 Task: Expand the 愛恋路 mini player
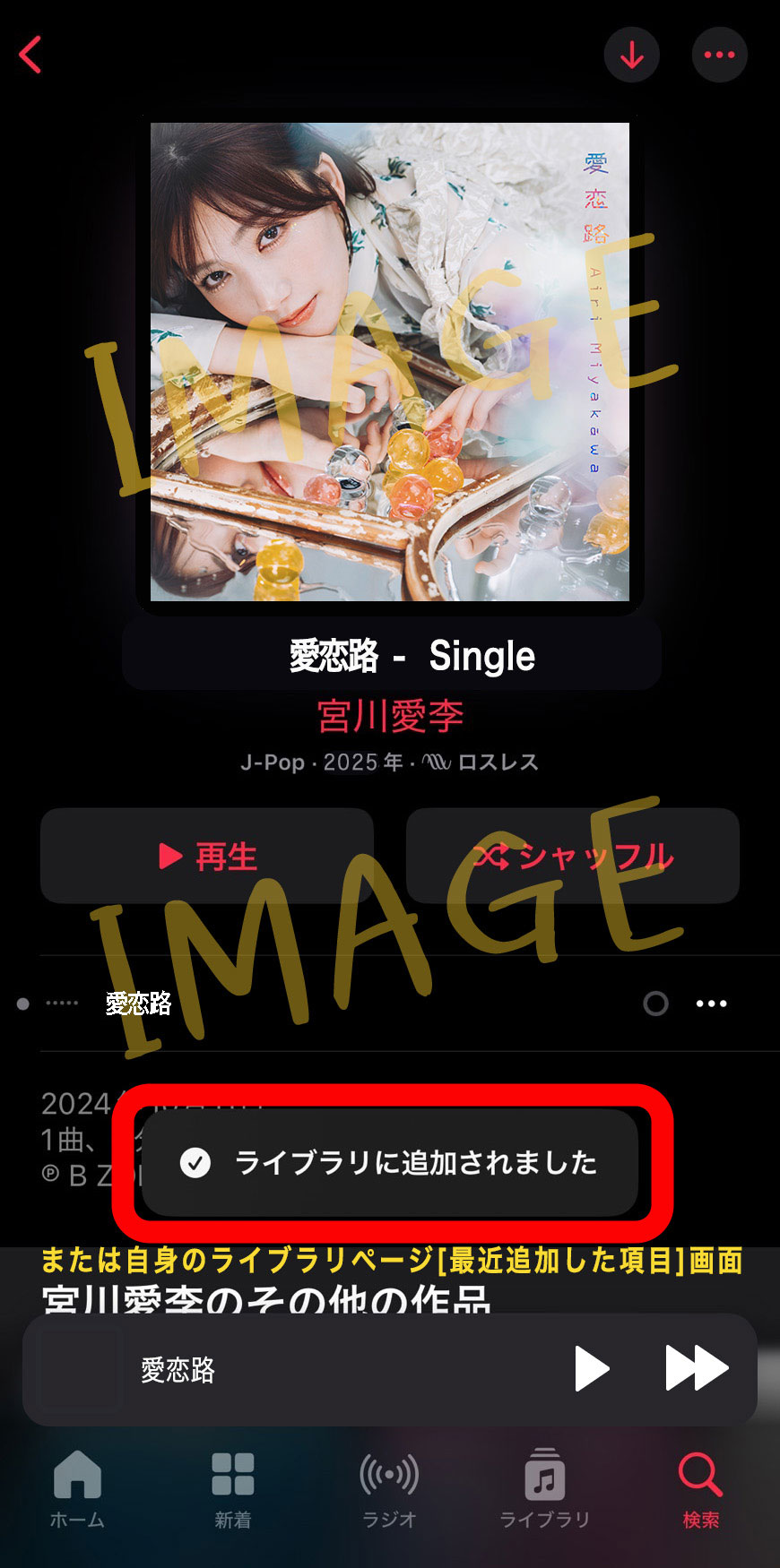click(x=269, y=1369)
